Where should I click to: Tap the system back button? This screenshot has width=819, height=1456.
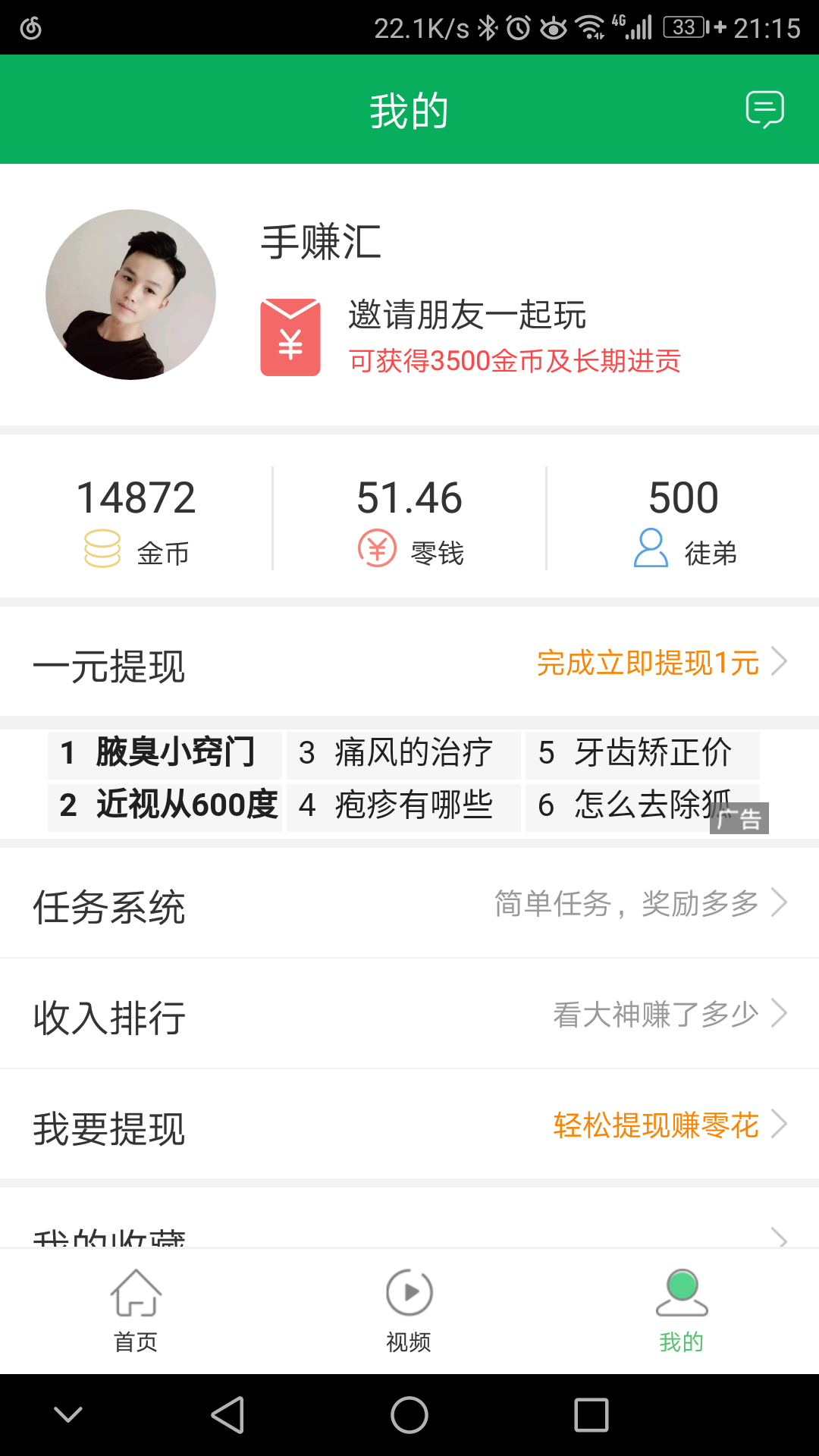[x=227, y=1415]
